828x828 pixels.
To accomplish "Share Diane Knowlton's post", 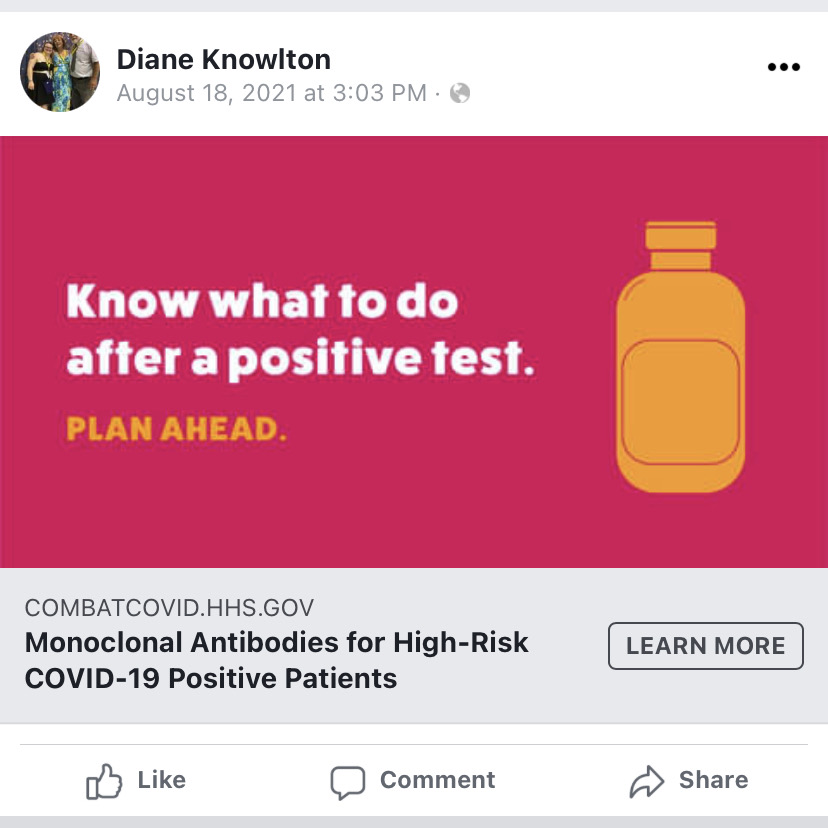I will [688, 780].
